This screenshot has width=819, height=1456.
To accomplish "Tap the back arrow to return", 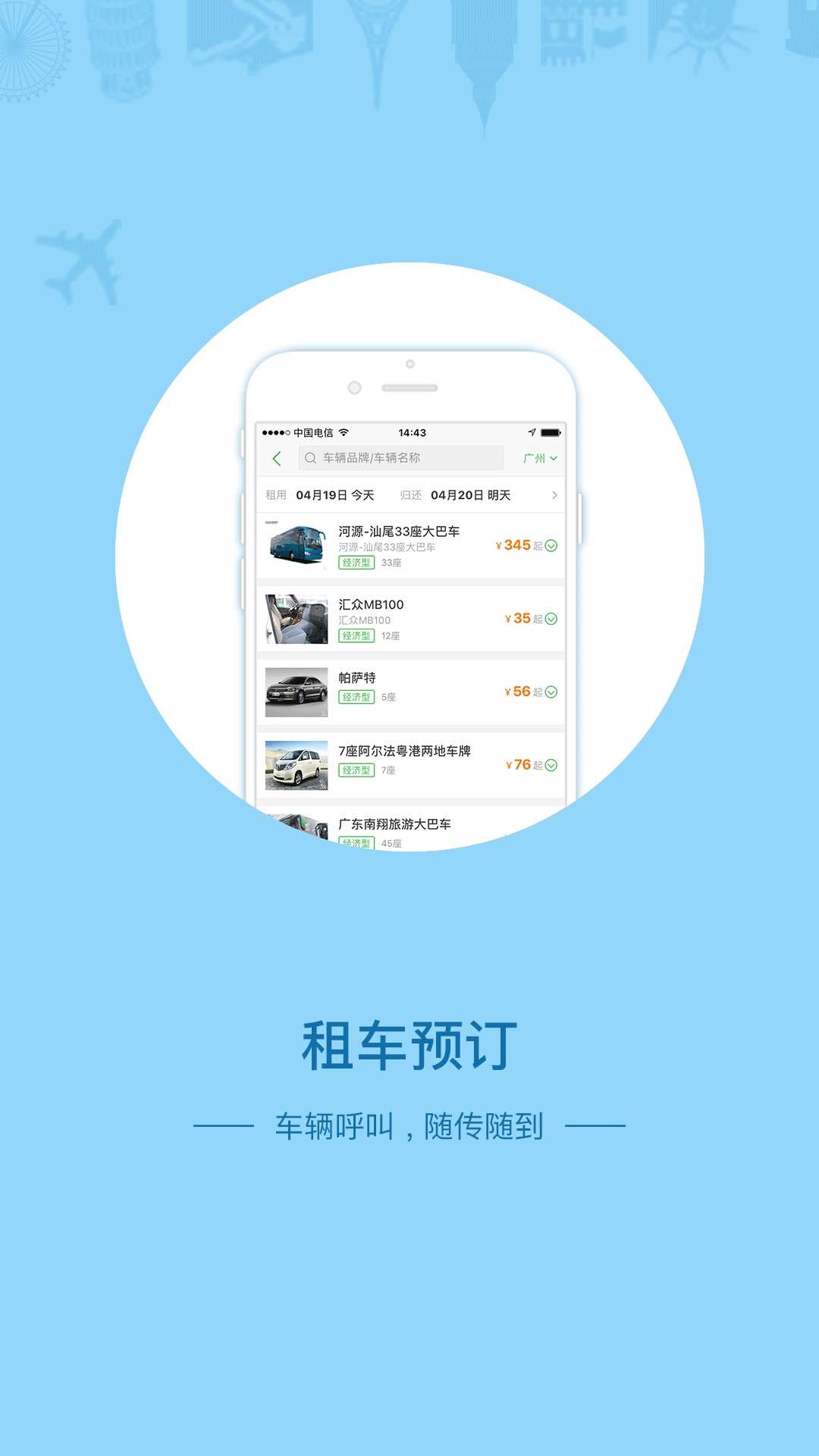I will click(x=278, y=457).
